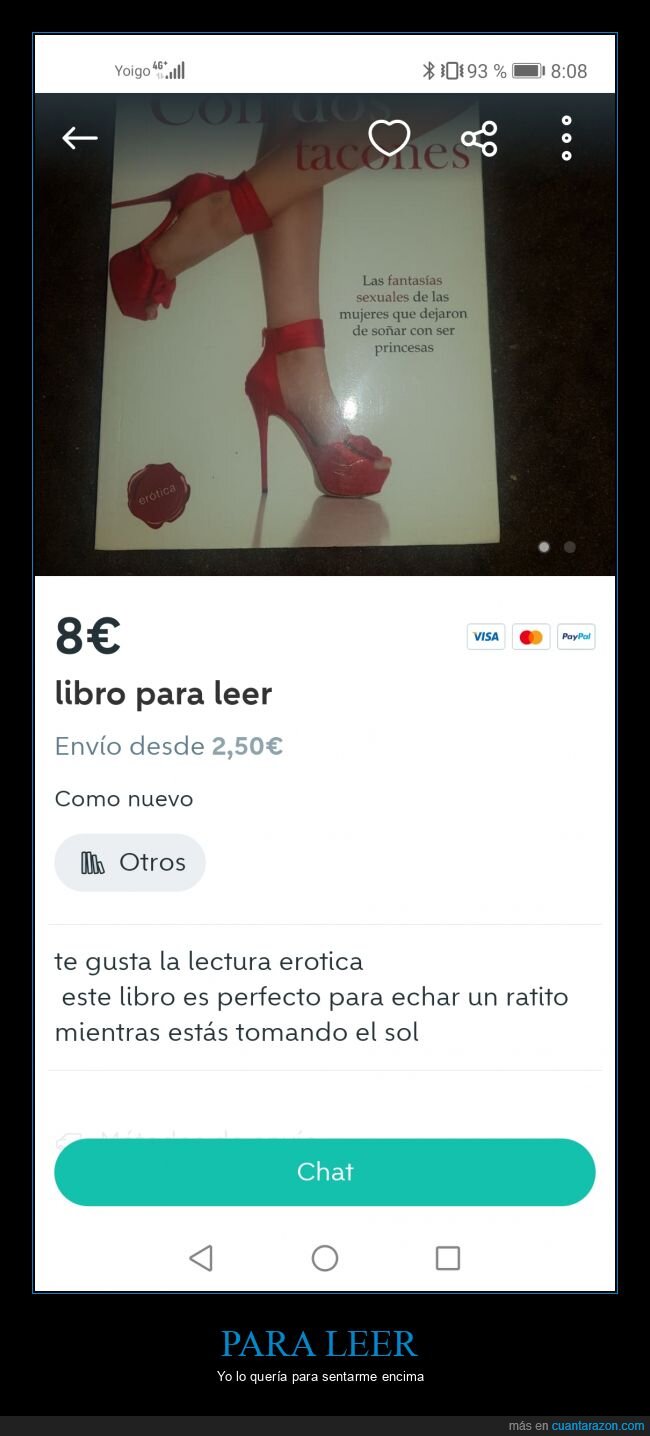Tap the system back button

[201, 1258]
